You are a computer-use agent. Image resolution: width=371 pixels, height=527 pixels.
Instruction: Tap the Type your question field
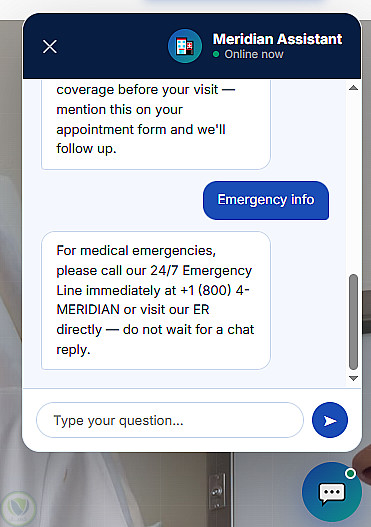click(x=170, y=420)
